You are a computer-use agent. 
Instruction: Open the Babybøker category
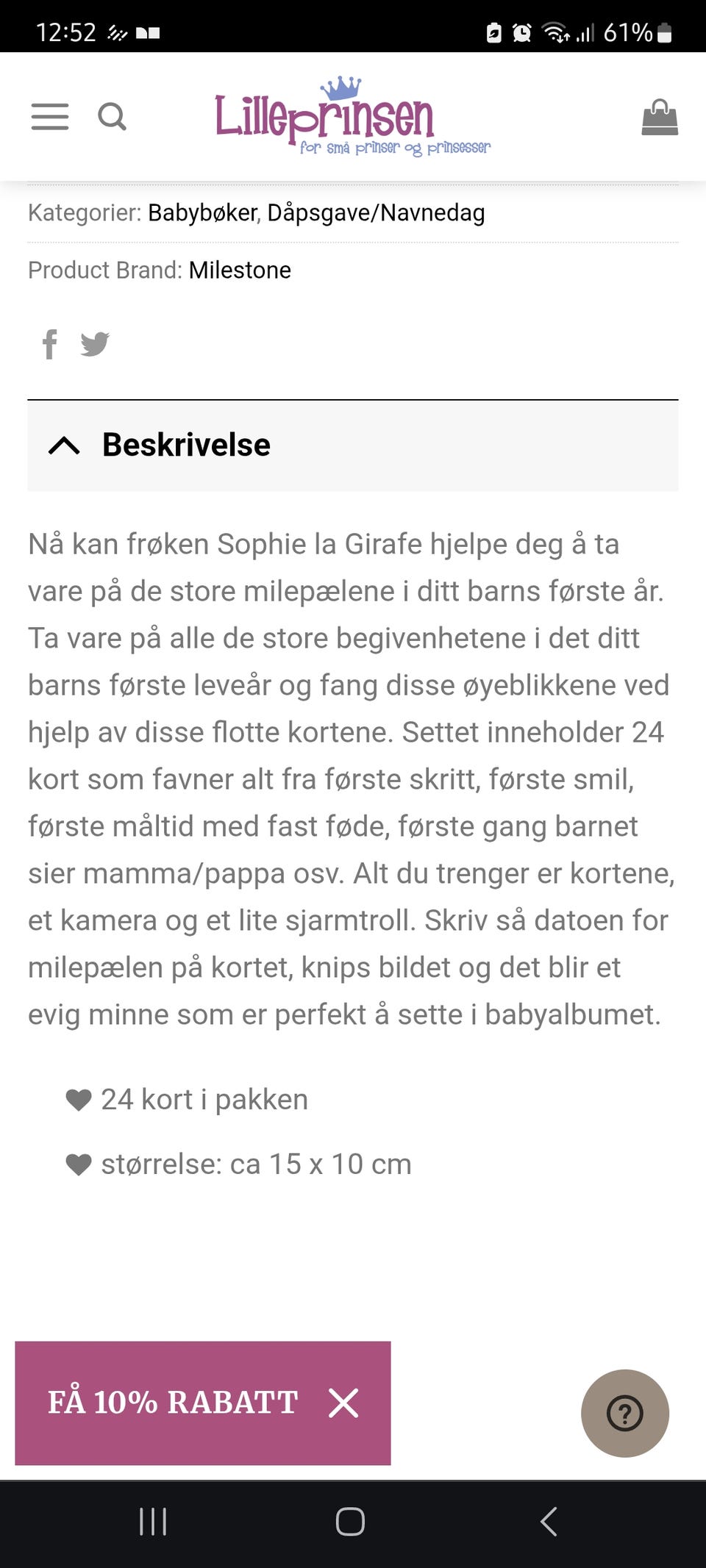pyautogui.click(x=202, y=212)
